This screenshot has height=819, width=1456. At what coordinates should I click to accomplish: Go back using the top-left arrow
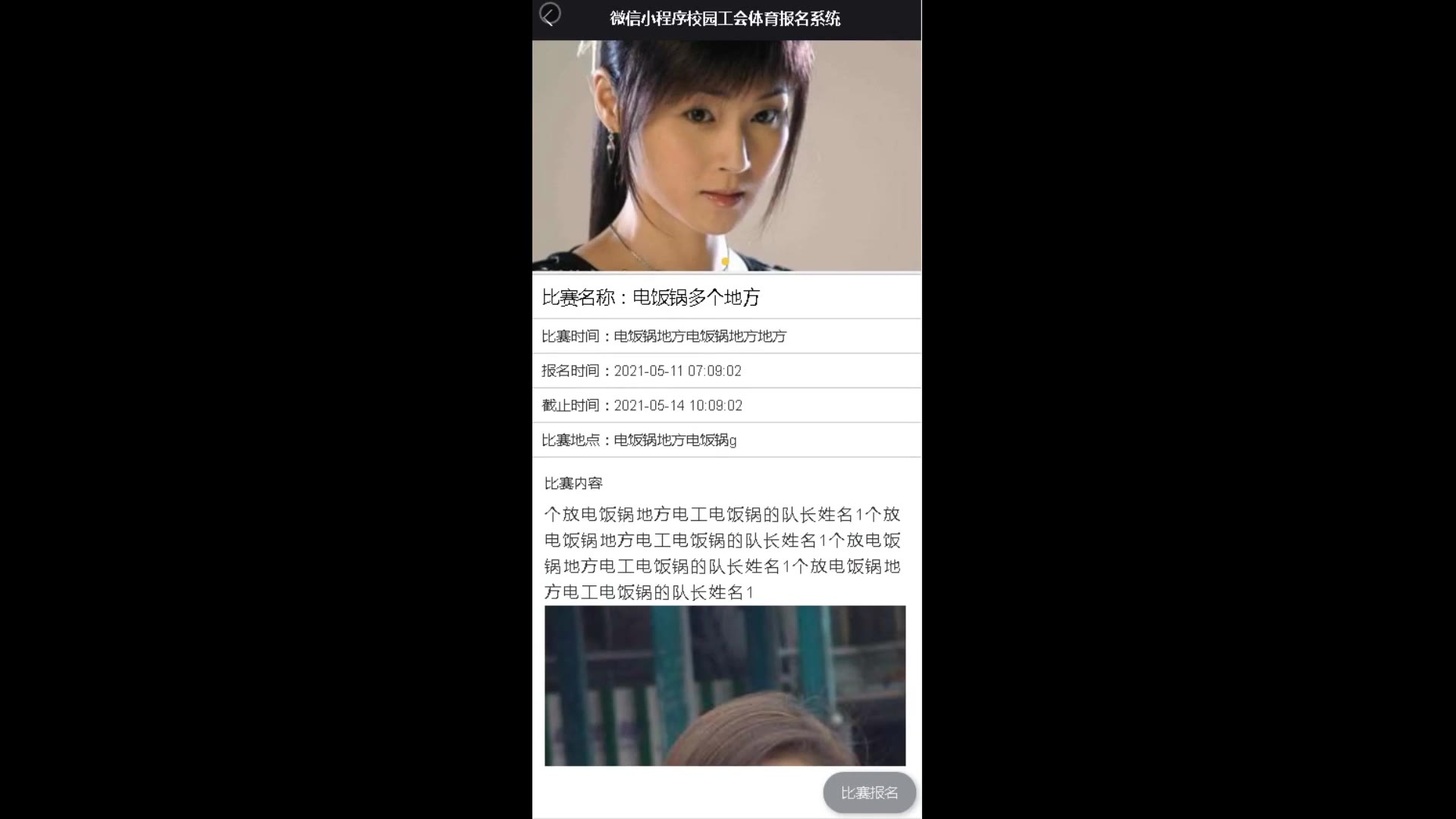coord(550,14)
